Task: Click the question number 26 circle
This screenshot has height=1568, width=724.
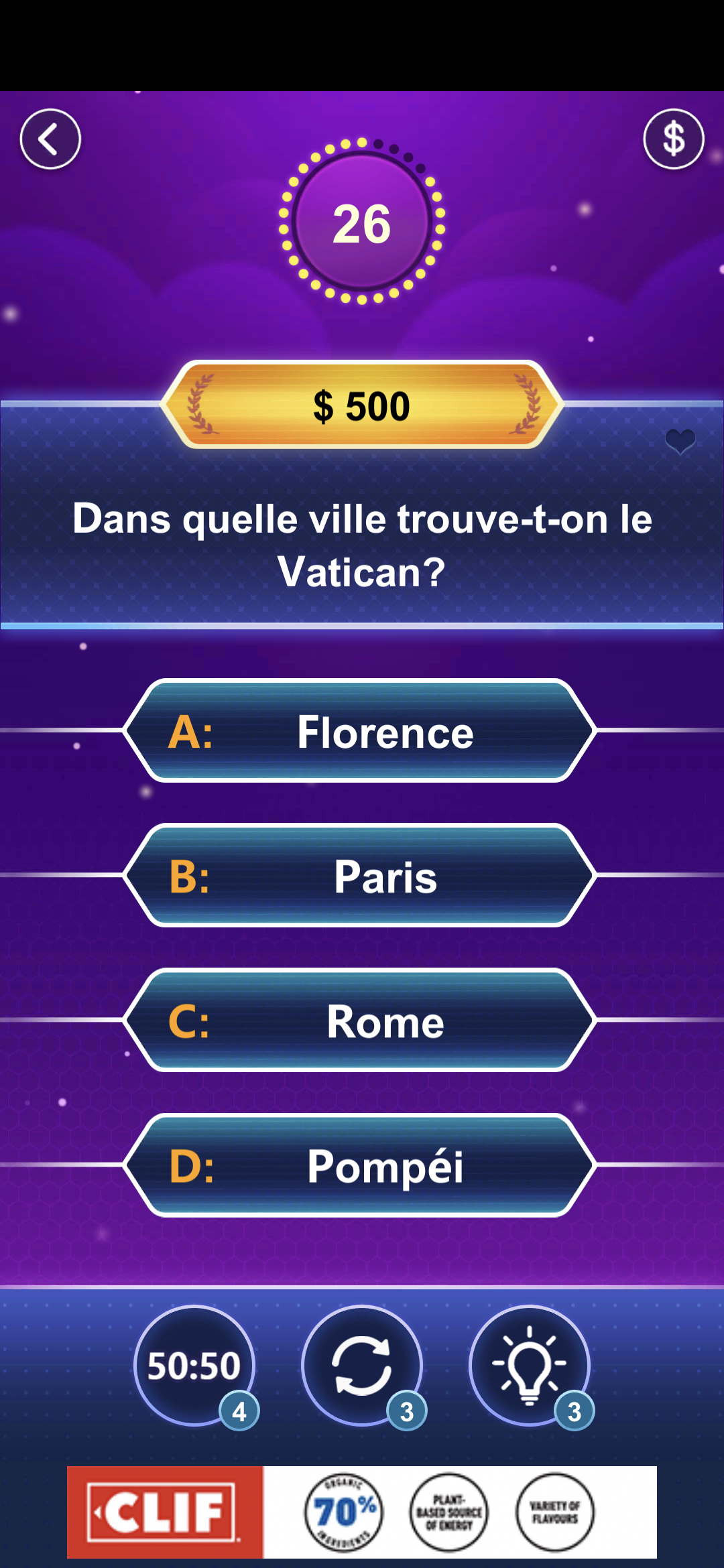Action: [362, 223]
